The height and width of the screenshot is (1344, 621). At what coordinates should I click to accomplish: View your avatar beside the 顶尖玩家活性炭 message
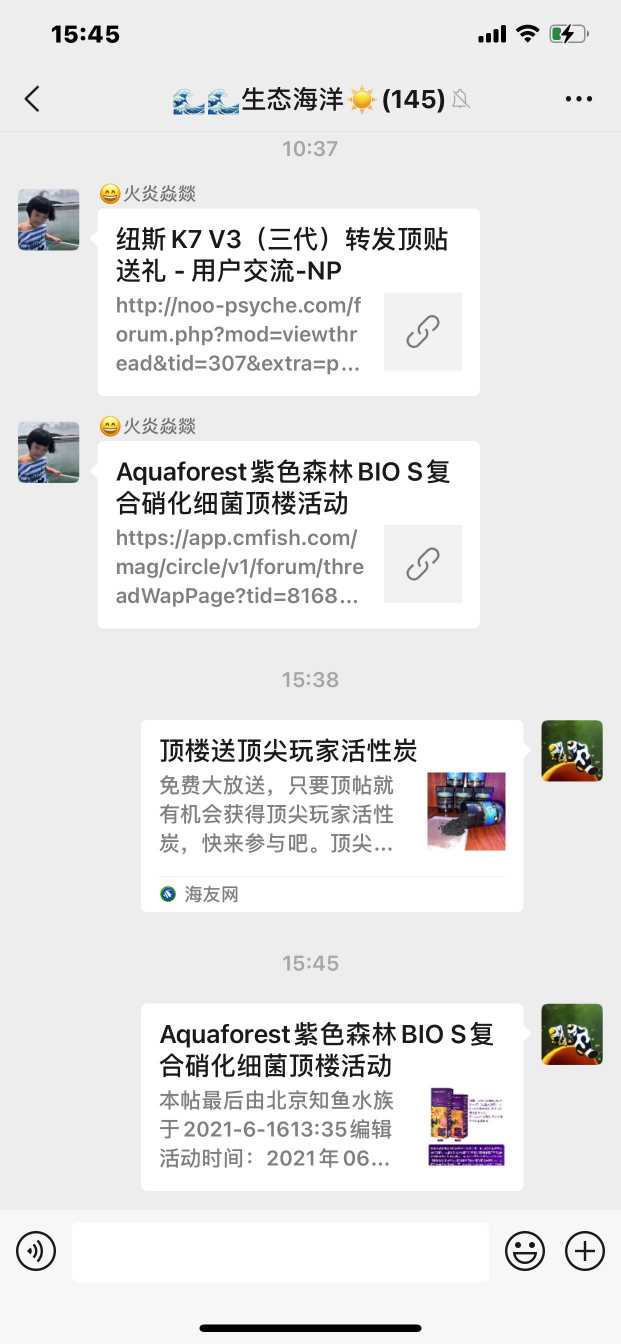tap(572, 750)
